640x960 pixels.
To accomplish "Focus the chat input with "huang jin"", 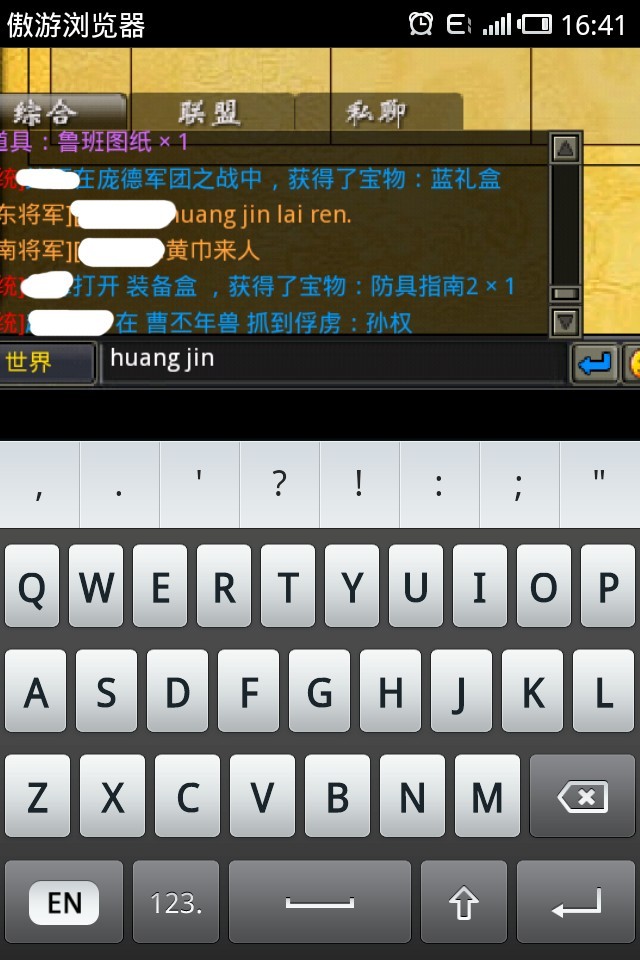I will point(330,362).
